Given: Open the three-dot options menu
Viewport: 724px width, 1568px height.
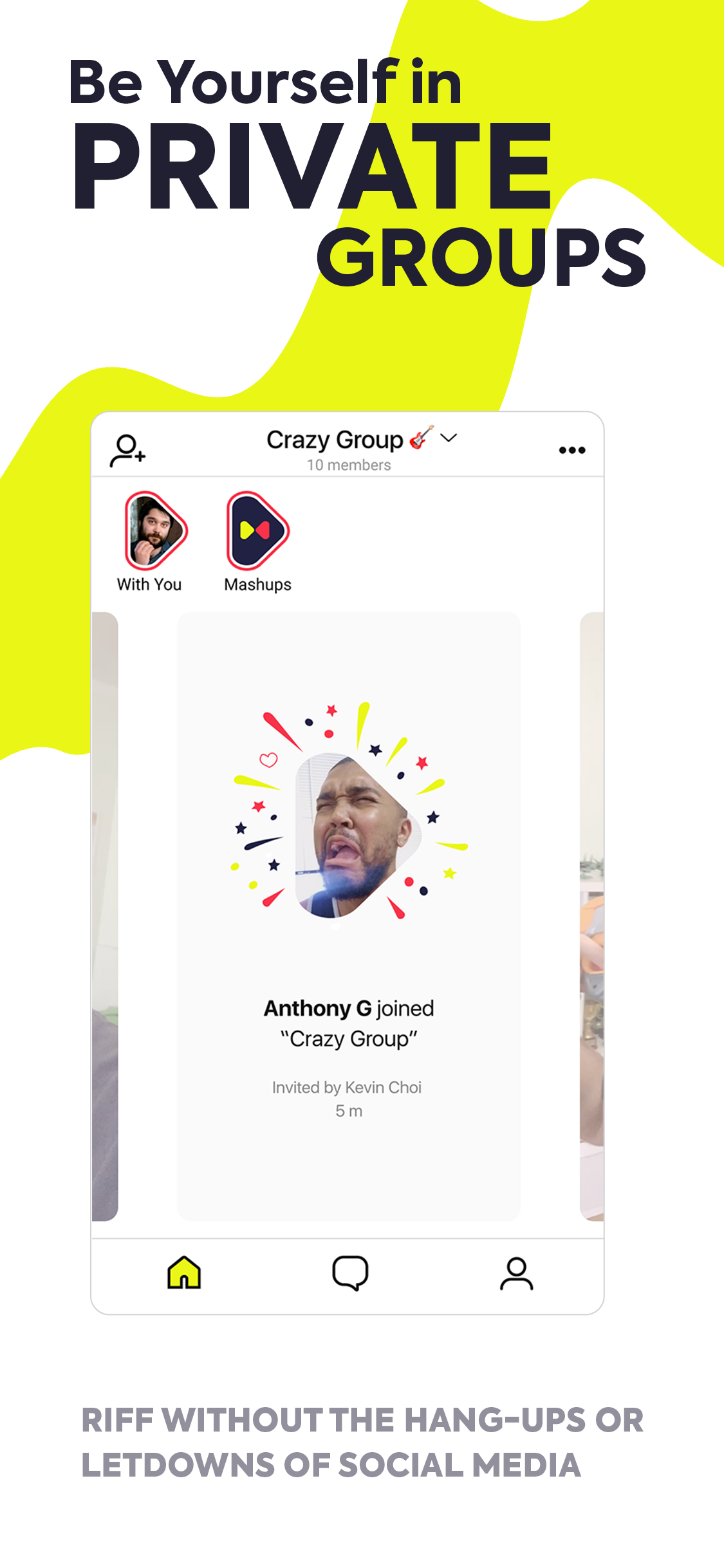Looking at the screenshot, I should [571, 450].
